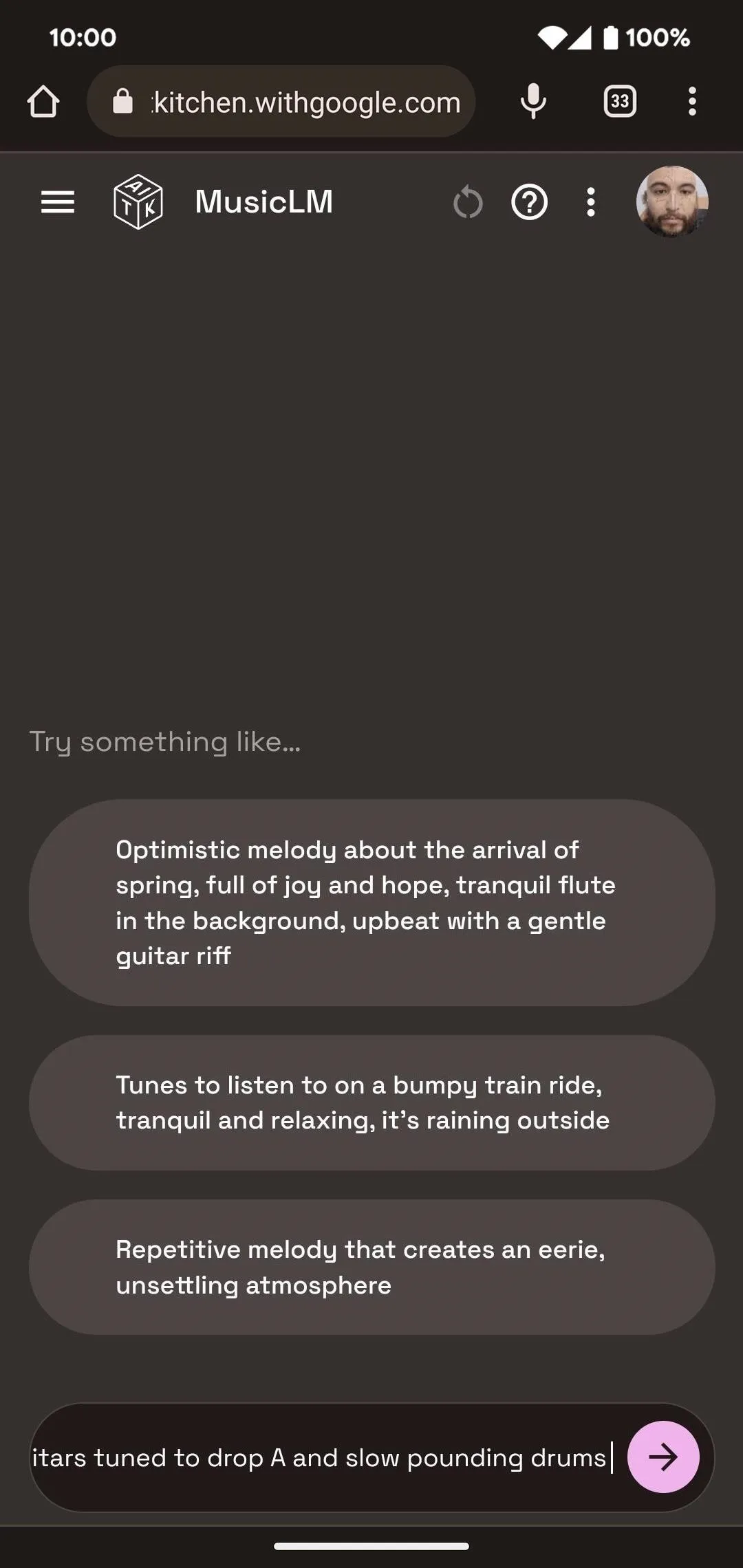743x1568 pixels.
Task: Open the browser home page
Action: [43, 102]
